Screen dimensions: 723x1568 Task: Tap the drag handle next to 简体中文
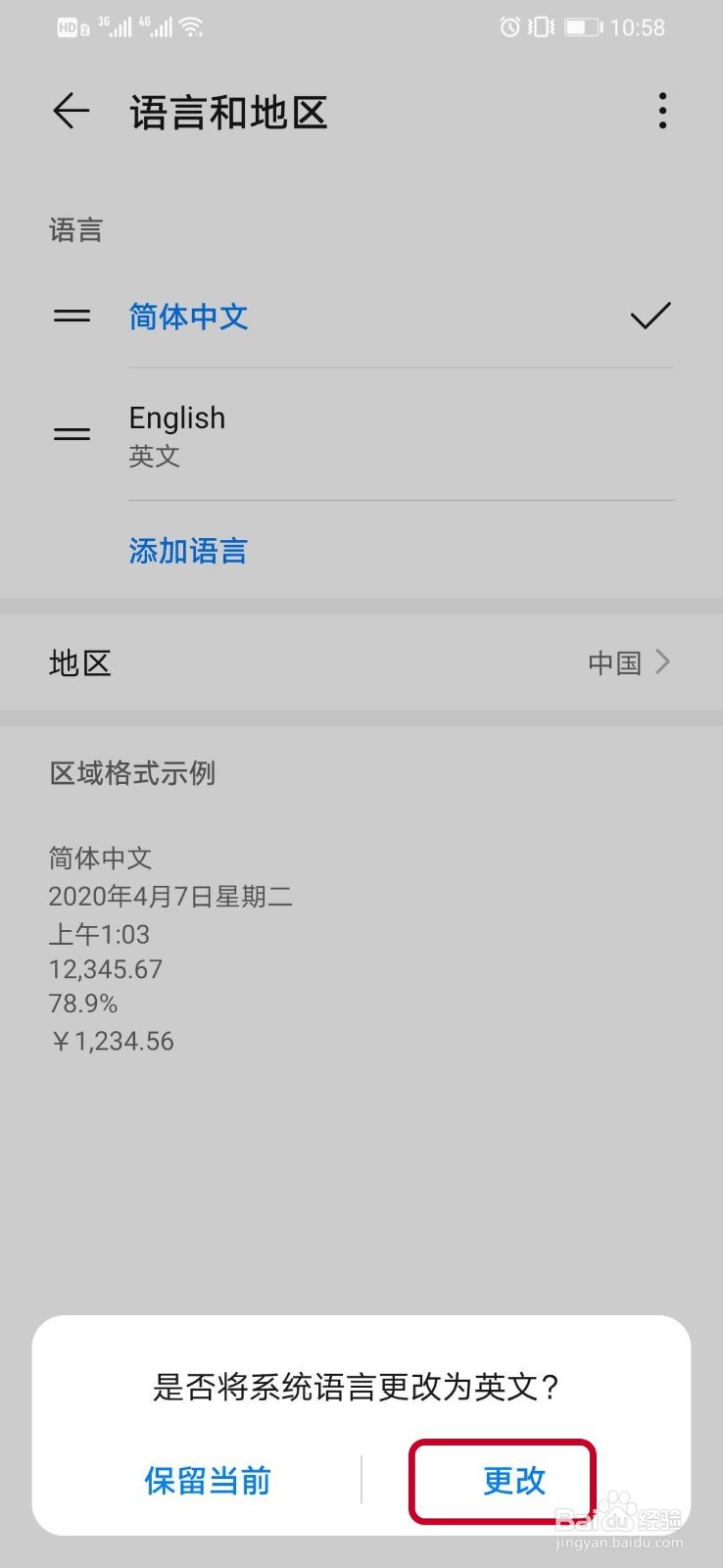click(x=70, y=317)
